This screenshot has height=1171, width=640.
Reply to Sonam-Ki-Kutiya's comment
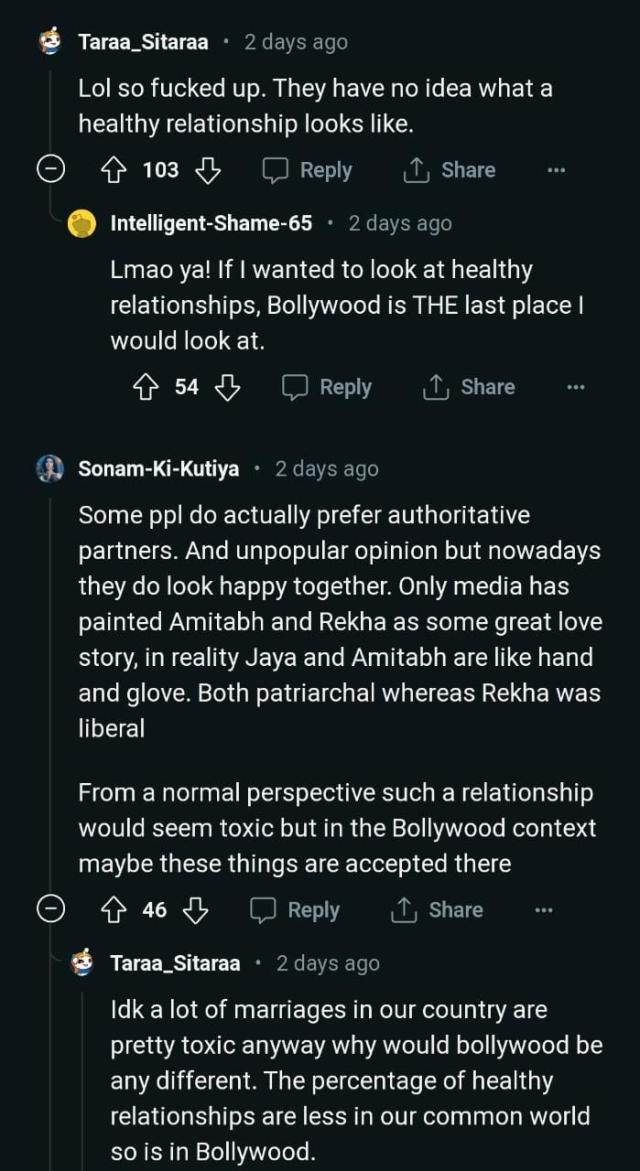pyautogui.click(x=295, y=910)
